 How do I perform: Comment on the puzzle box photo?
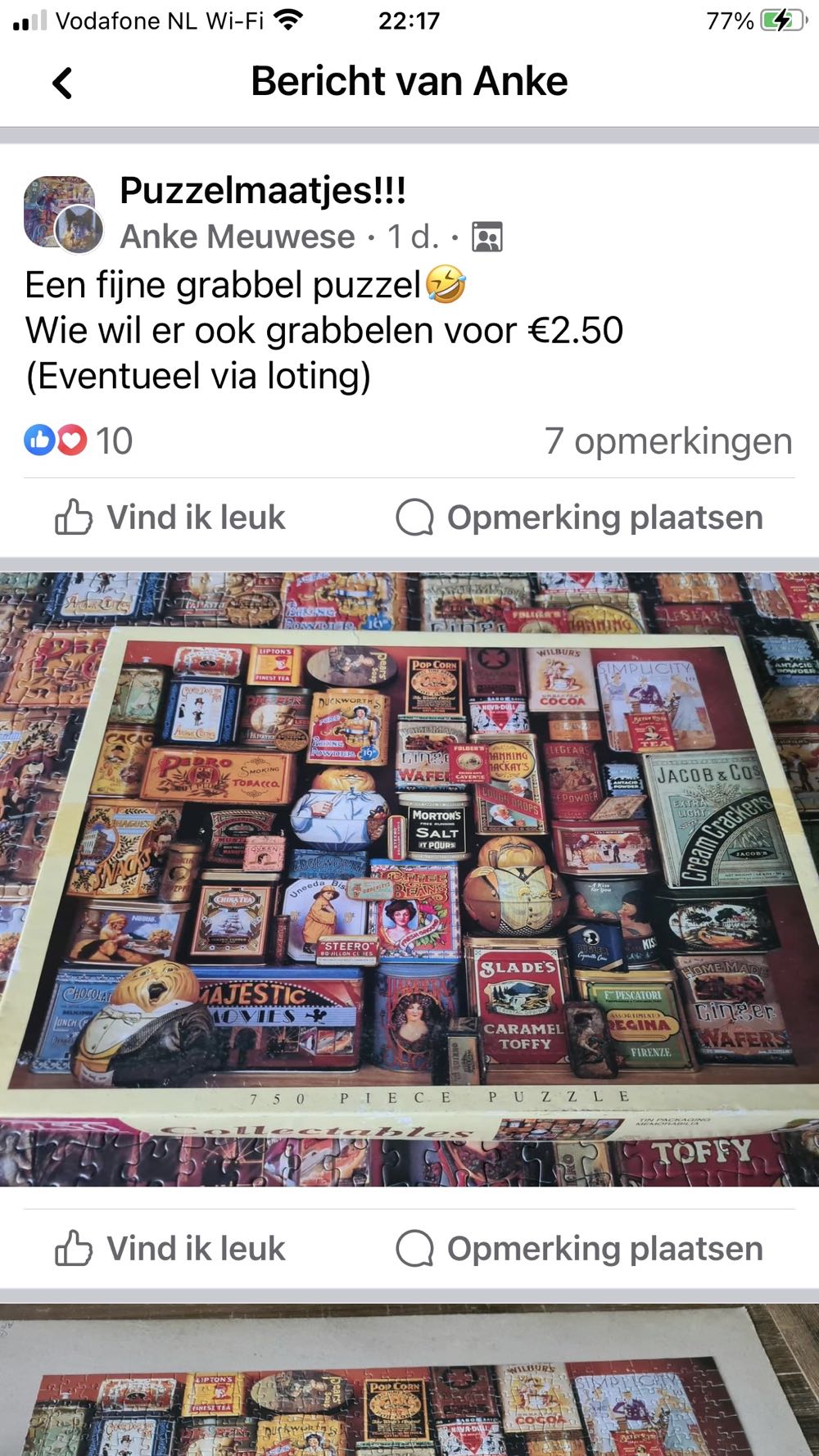point(580,1249)
